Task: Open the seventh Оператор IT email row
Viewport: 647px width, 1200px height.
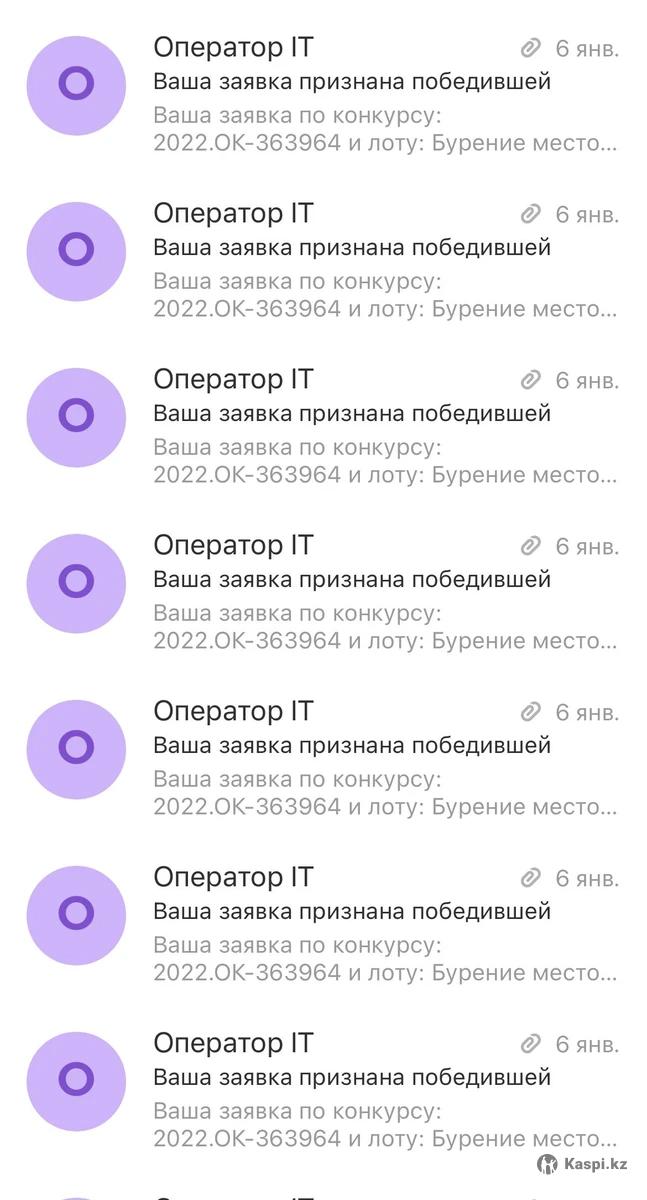Action: [x=352, y=1078]
